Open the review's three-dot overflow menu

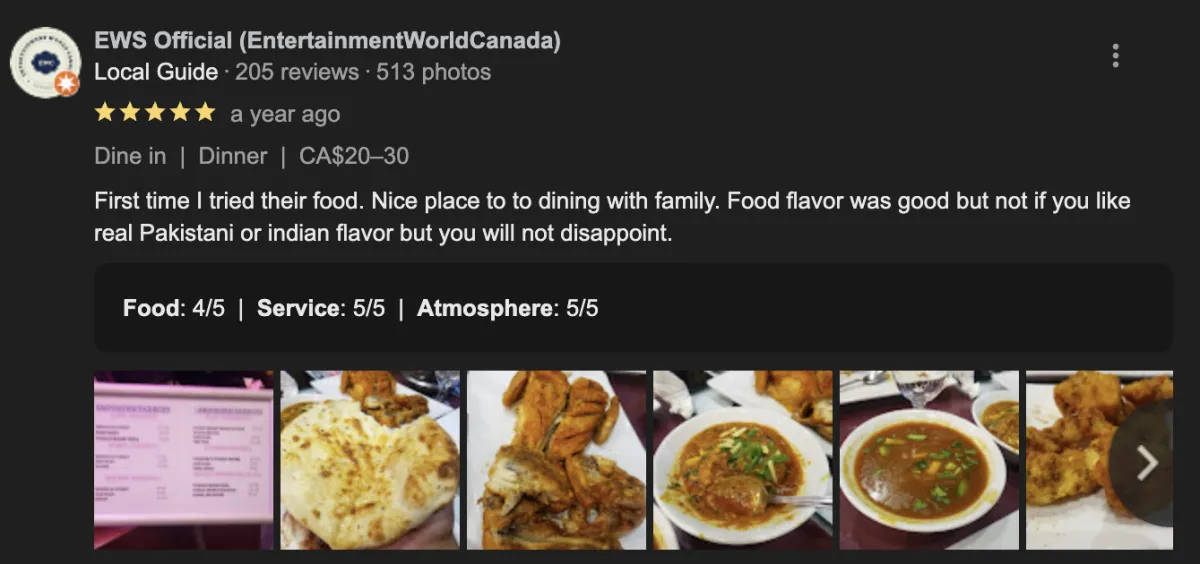(1115, 56)
